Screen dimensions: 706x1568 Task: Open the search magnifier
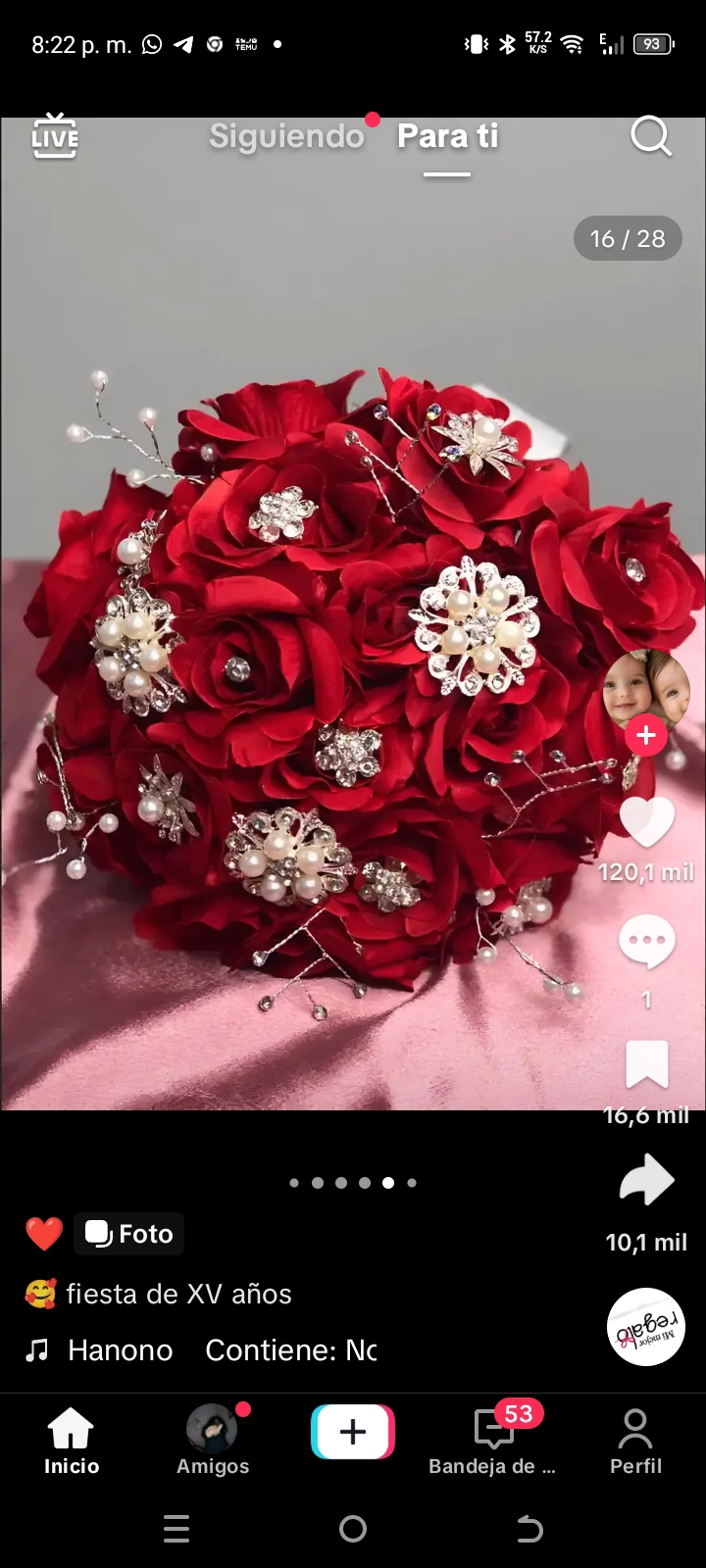click(x=650, y=136)
